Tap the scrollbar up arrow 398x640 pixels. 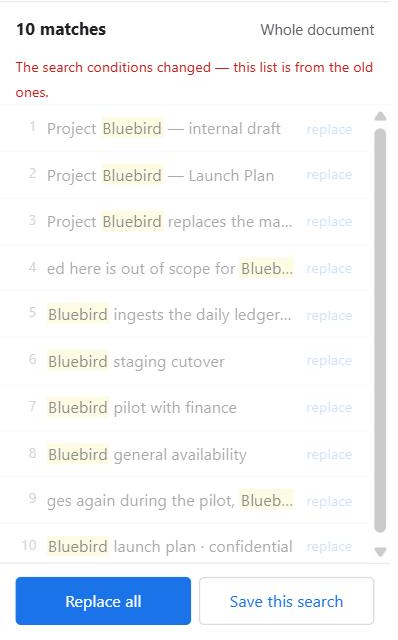click(380, 116)
